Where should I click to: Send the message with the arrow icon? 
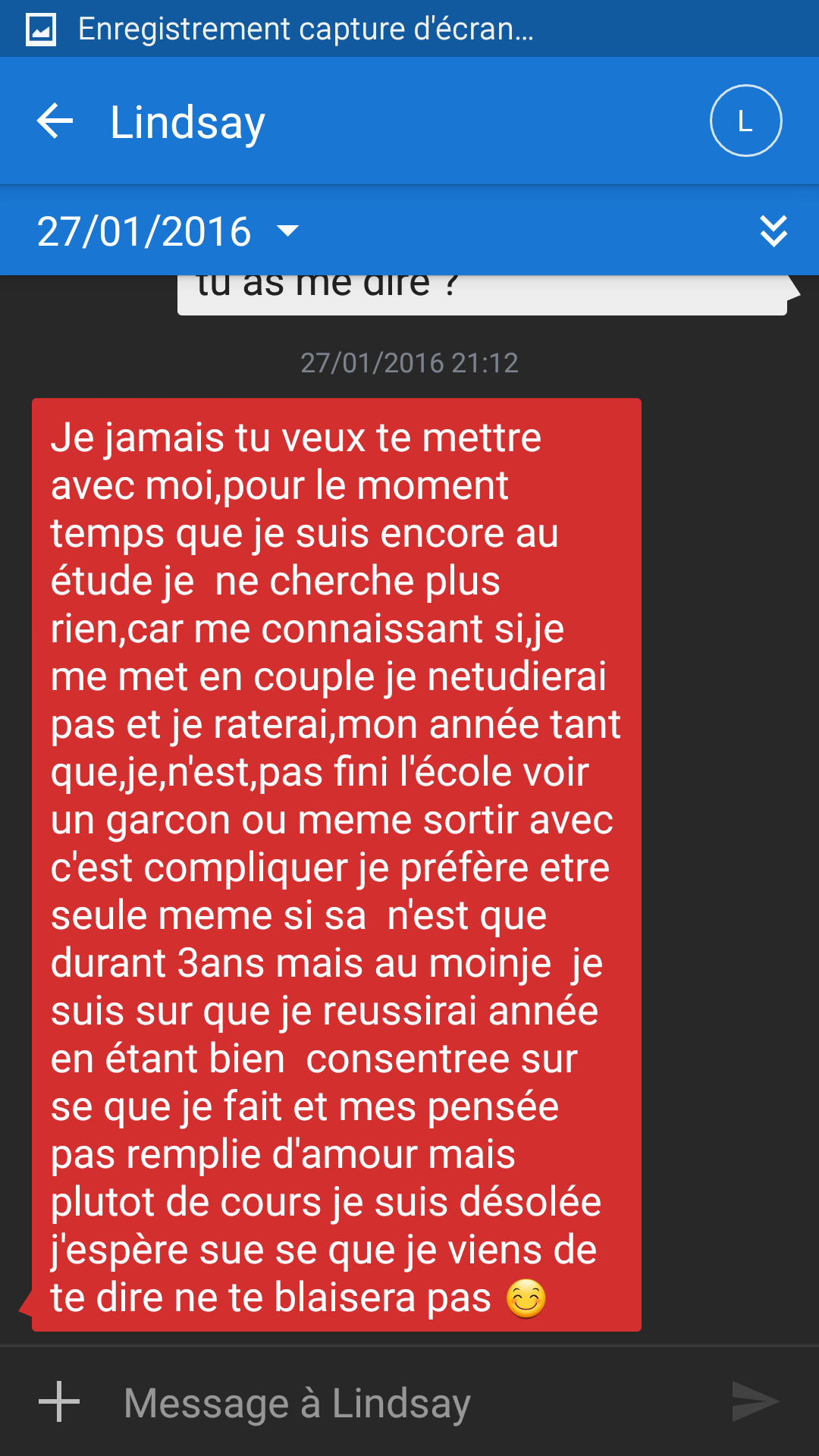(755, 1401)
